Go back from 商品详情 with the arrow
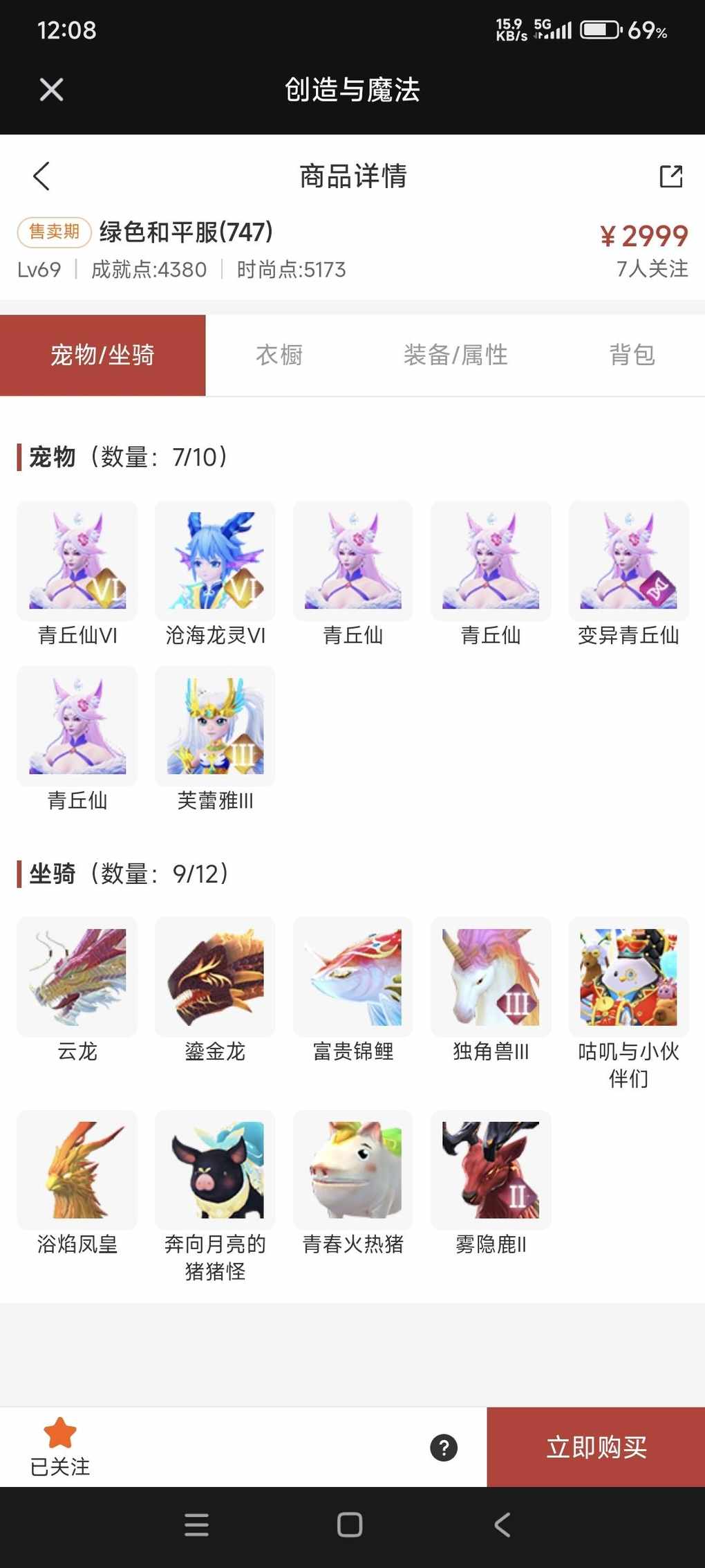Image resolution: width=705 pixels, height=1568 pixels. point(41,176)
